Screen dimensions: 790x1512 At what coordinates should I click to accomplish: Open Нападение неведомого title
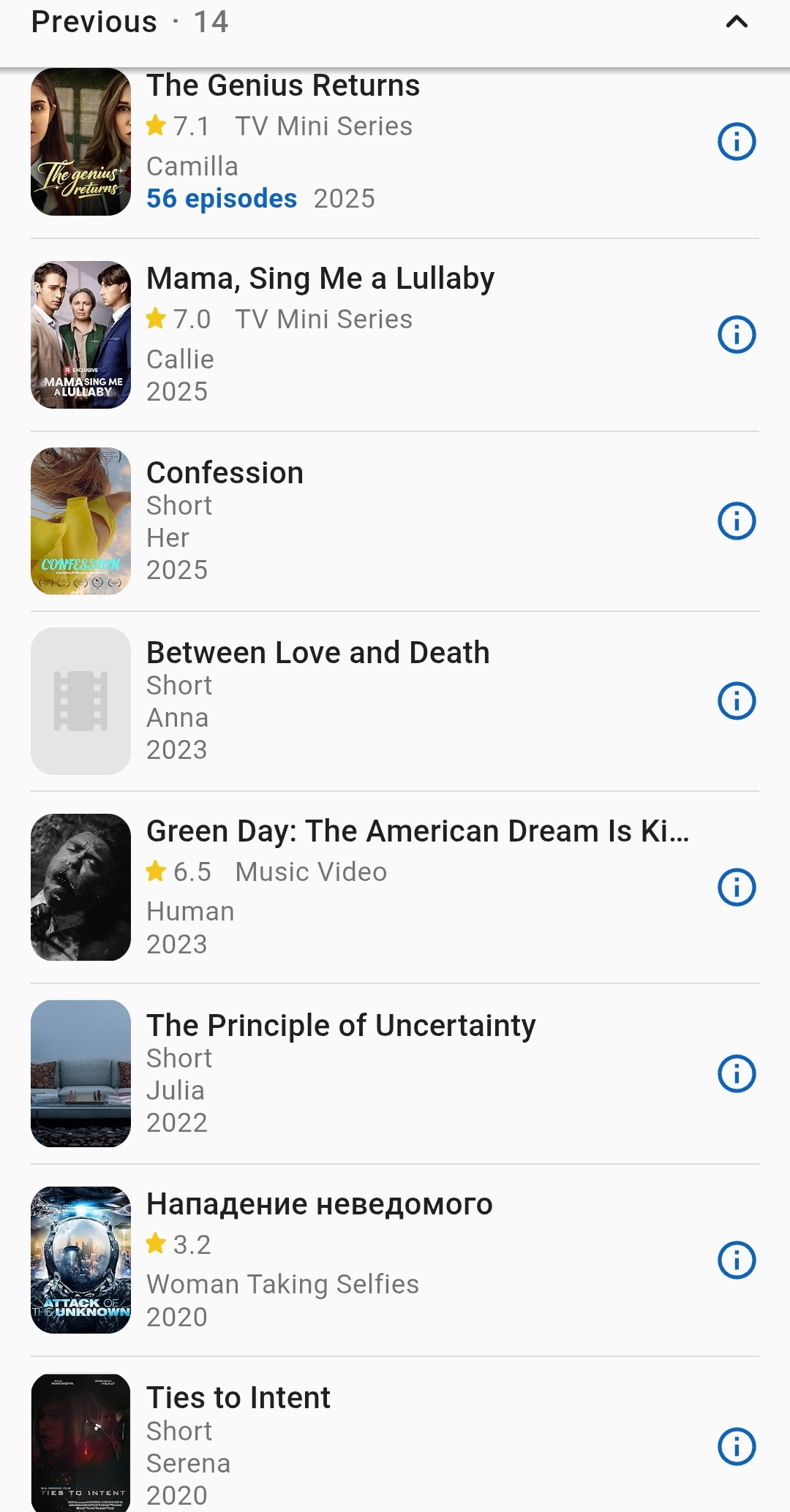pos(319,1204)
